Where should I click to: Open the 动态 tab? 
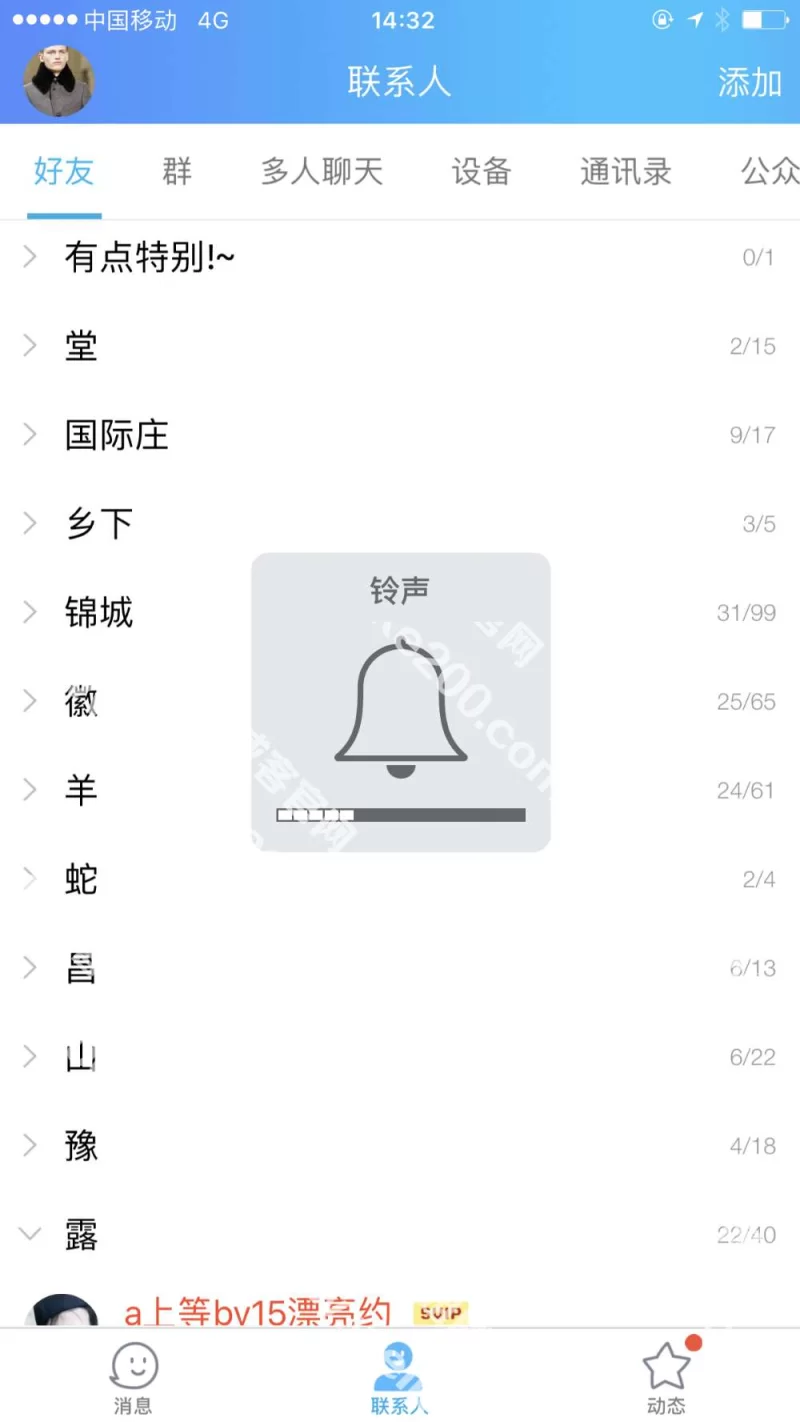click(666, 1378)
